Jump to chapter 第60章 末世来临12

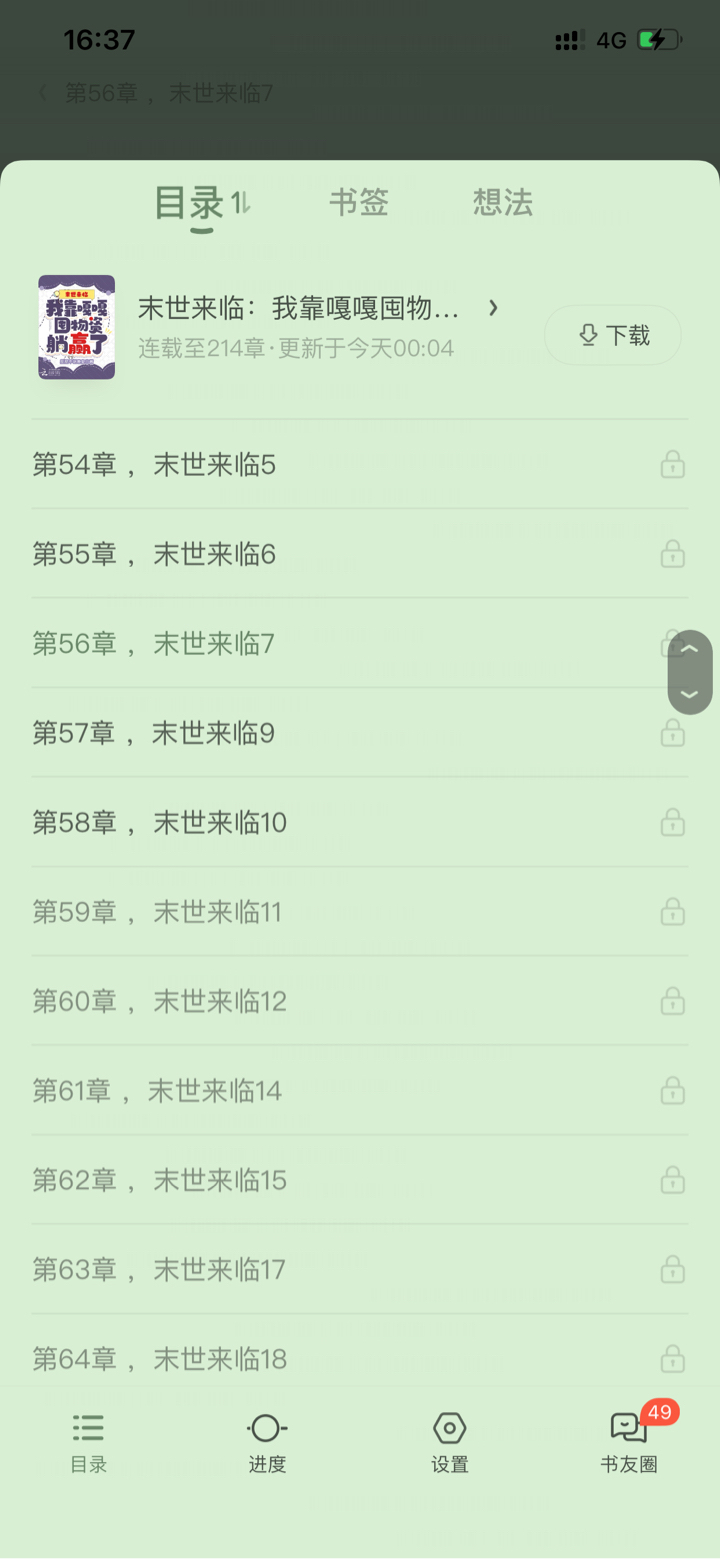point(160,1001)
